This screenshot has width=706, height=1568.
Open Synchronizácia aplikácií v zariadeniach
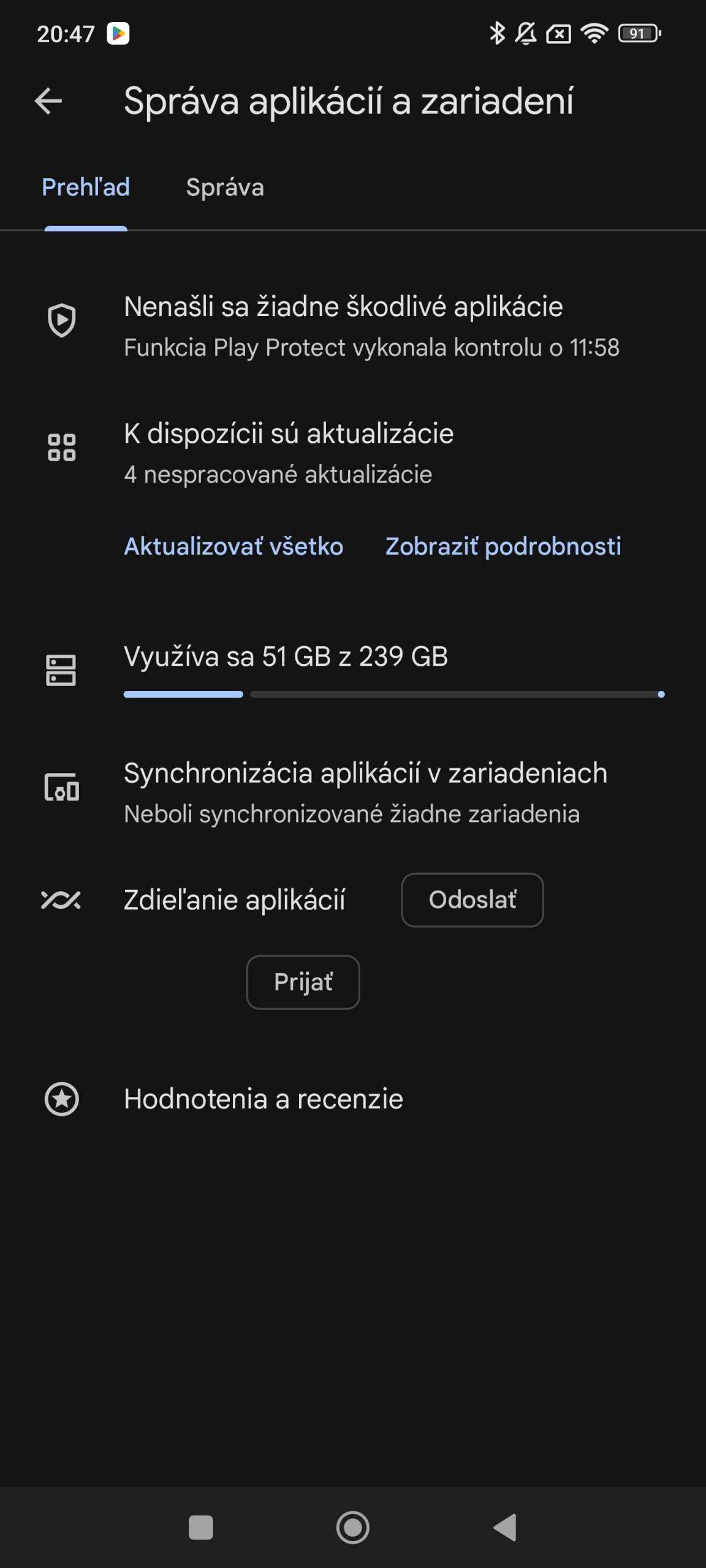coord(365,792)
